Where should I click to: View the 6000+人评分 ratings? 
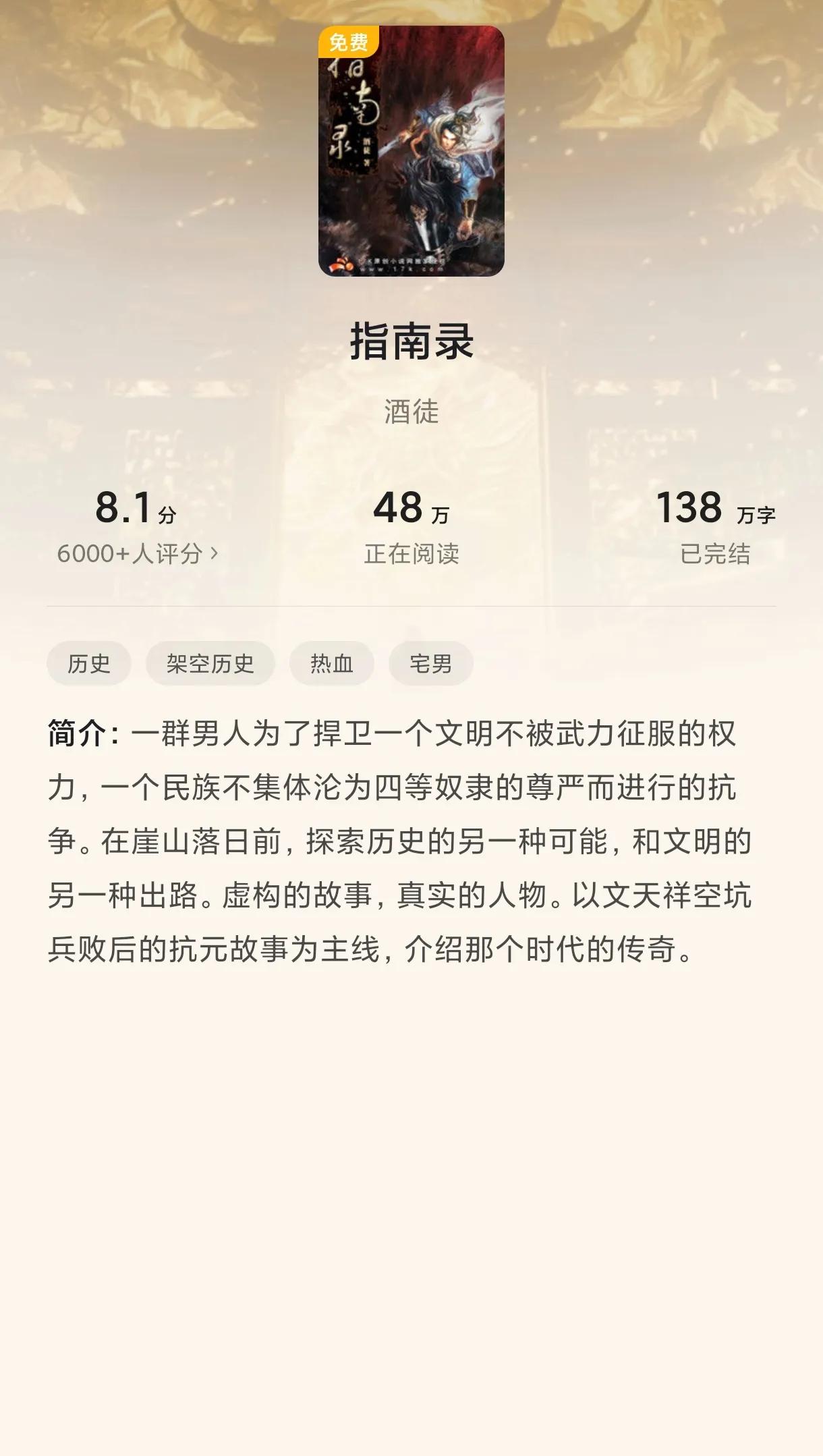click(x=138, y=554)
